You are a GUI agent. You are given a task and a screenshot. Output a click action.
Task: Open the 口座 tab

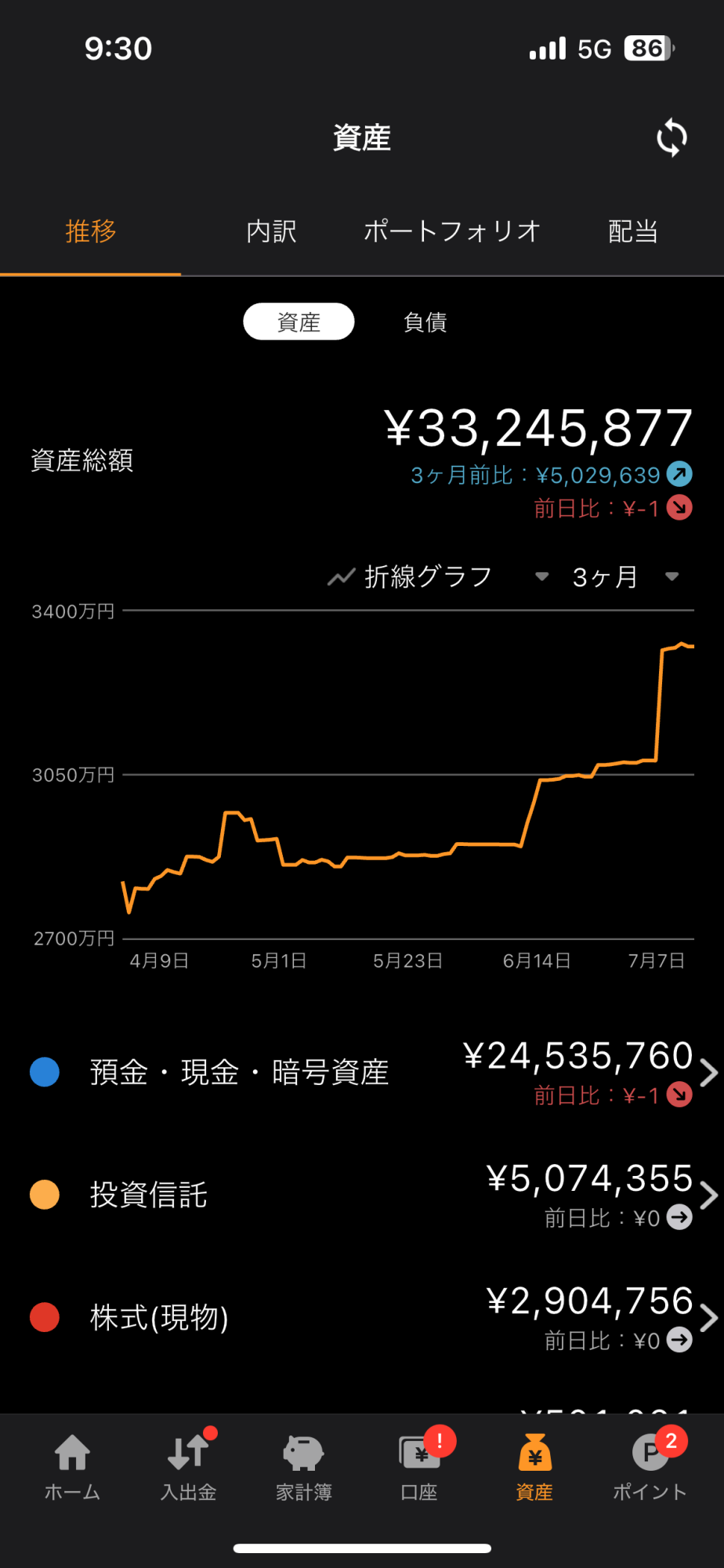click(x=419, y=1467)
